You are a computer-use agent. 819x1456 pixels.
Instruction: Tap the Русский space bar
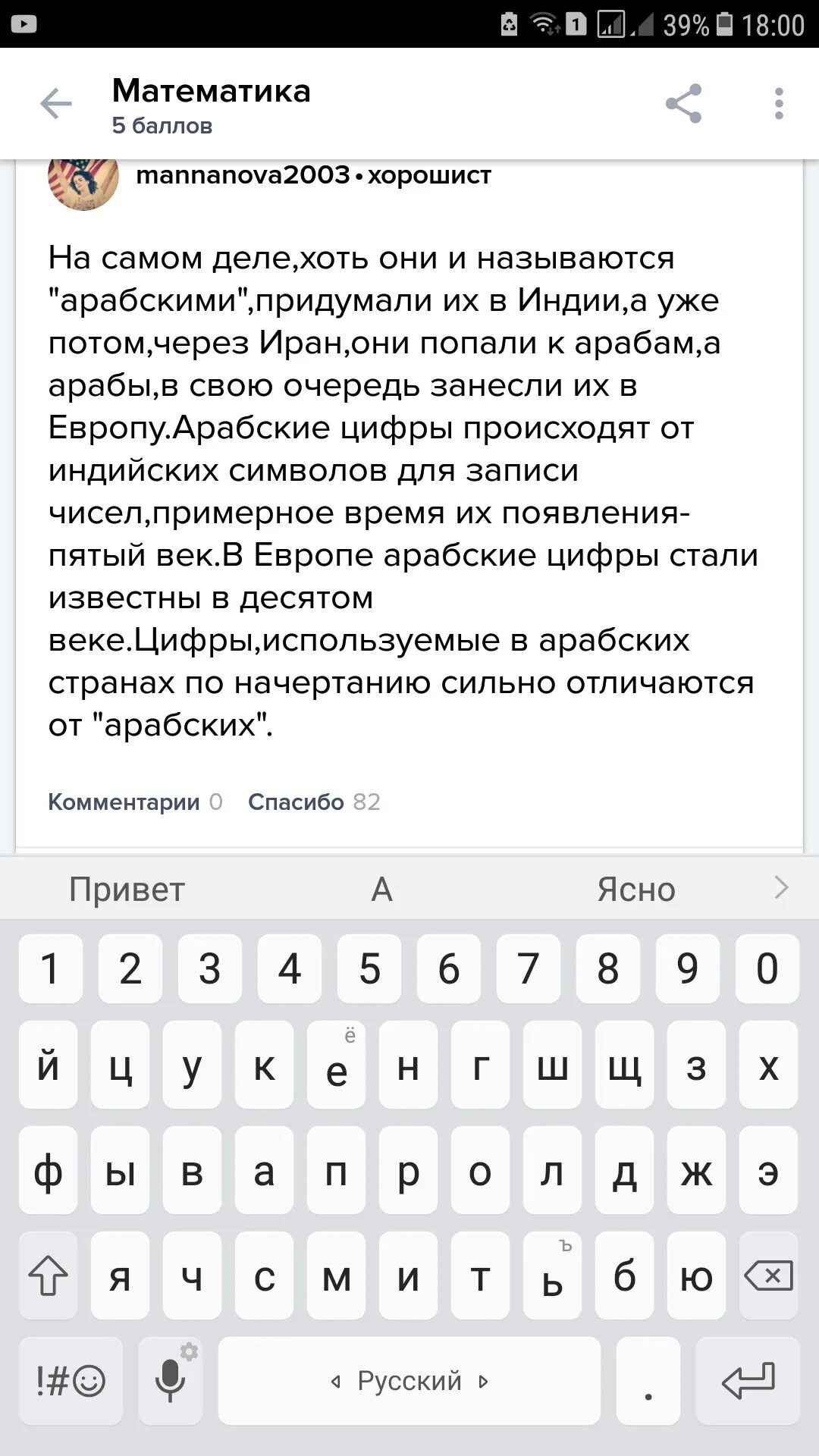[409, 1381]
